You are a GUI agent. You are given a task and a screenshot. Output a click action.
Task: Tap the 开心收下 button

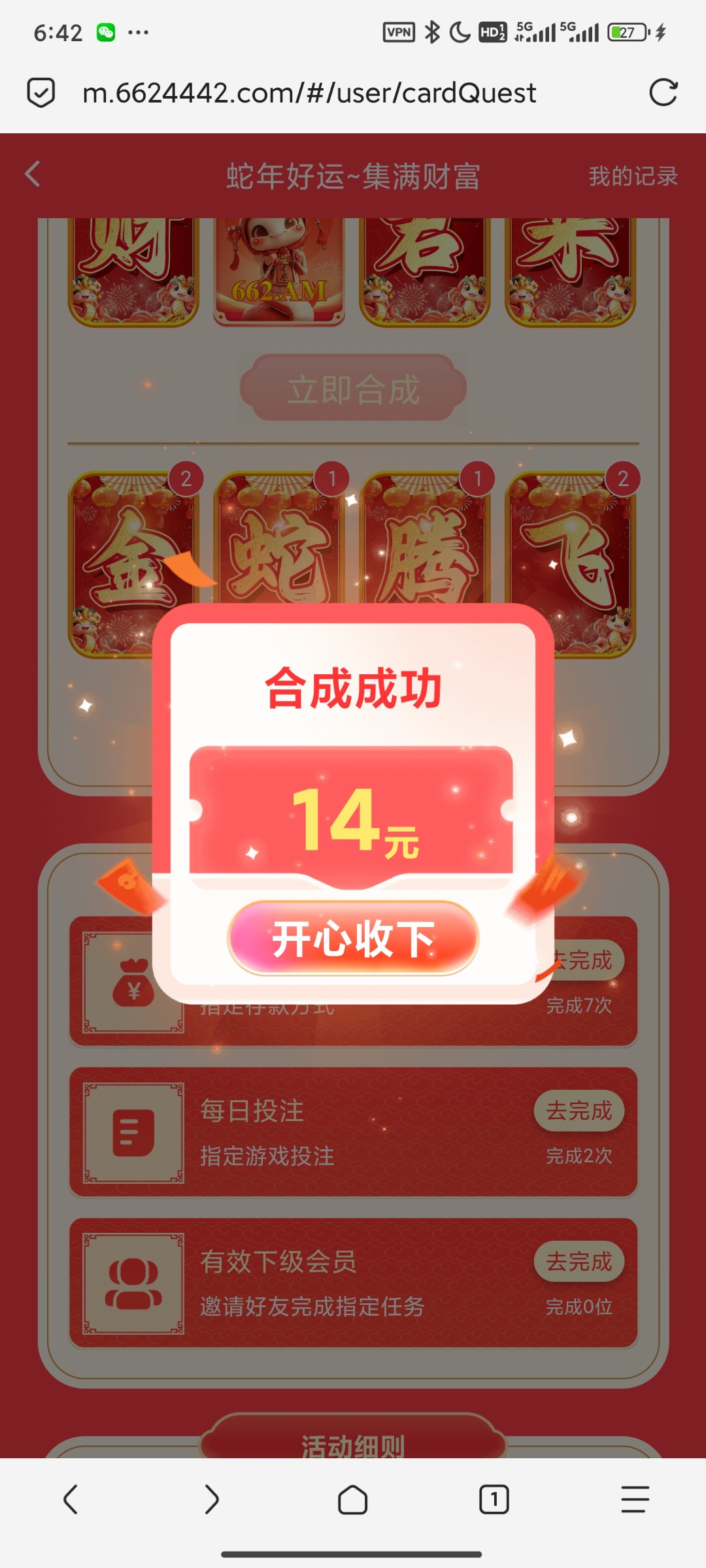point(353,938)
